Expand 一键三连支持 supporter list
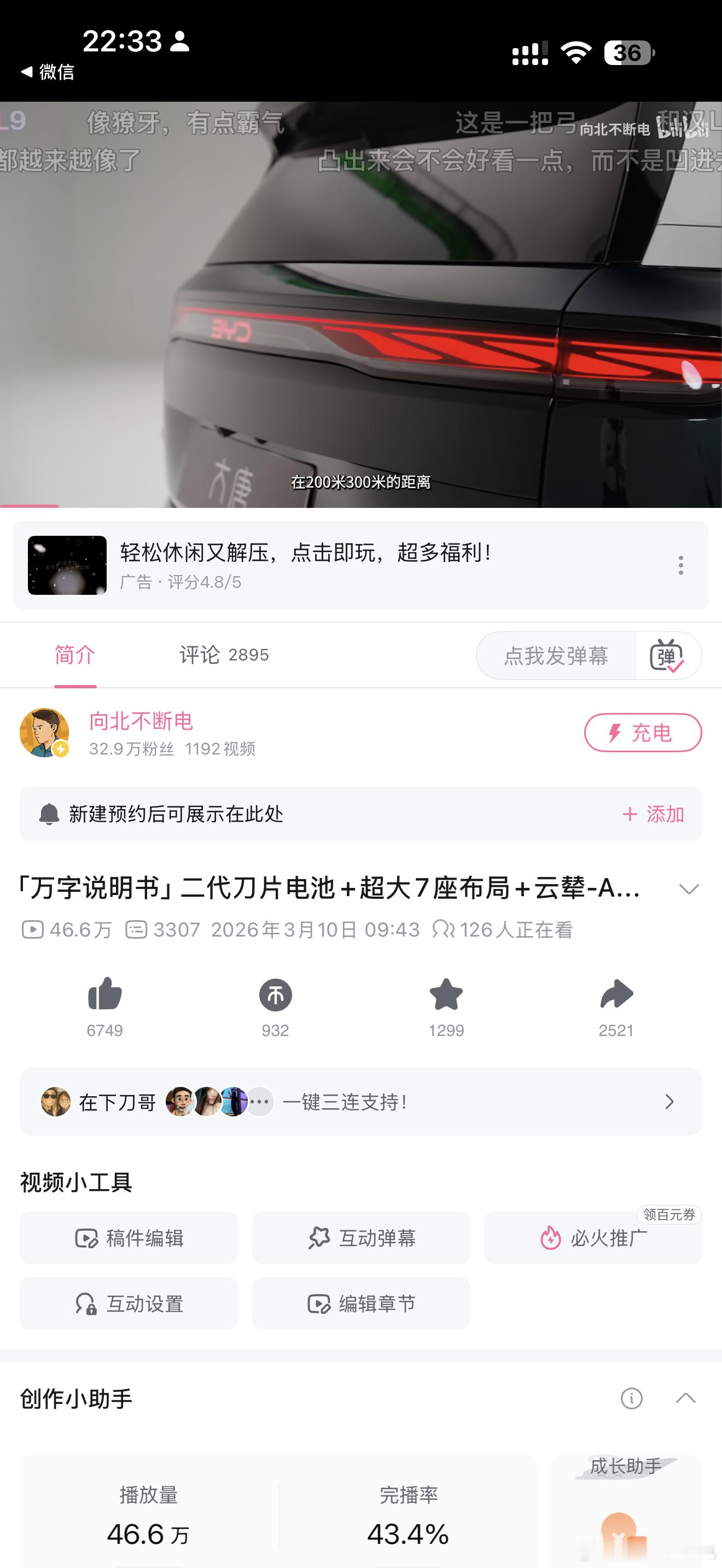 (669, 1102)
